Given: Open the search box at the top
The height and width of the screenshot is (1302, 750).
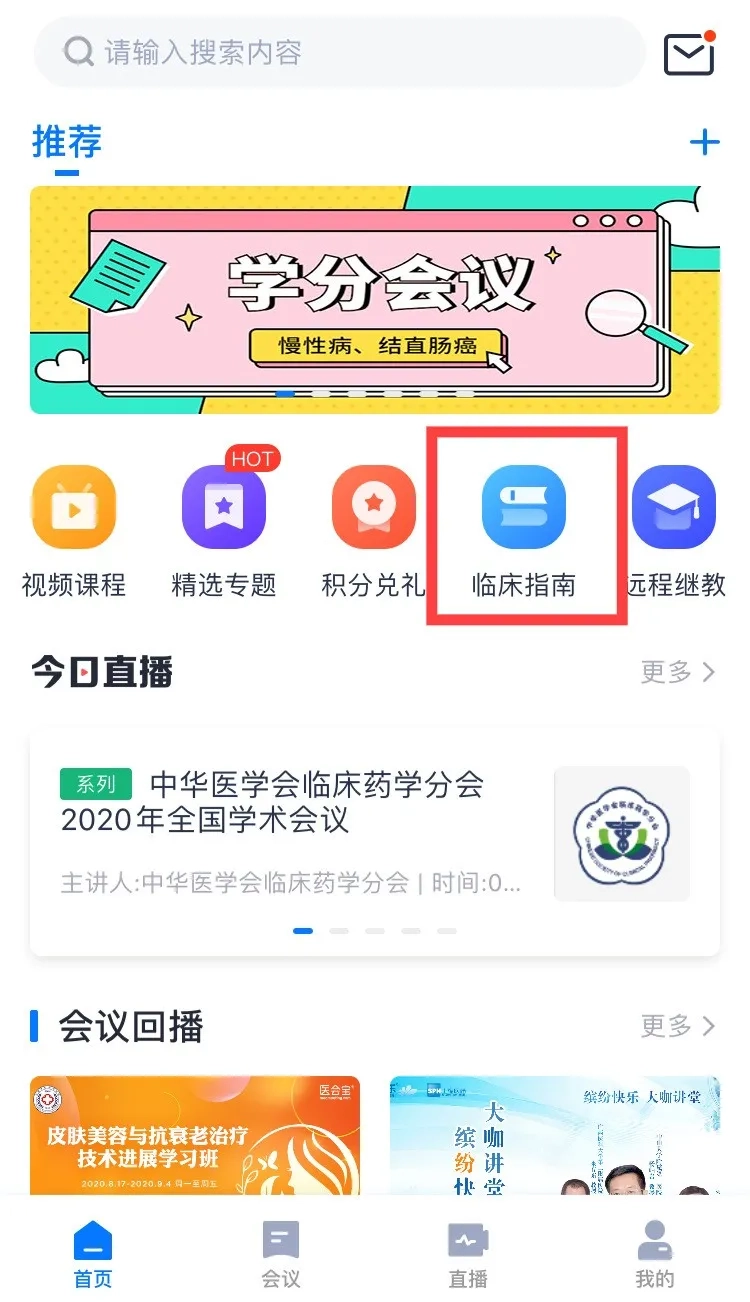Looking at the screenshot, I should click(x=340, y=52).
